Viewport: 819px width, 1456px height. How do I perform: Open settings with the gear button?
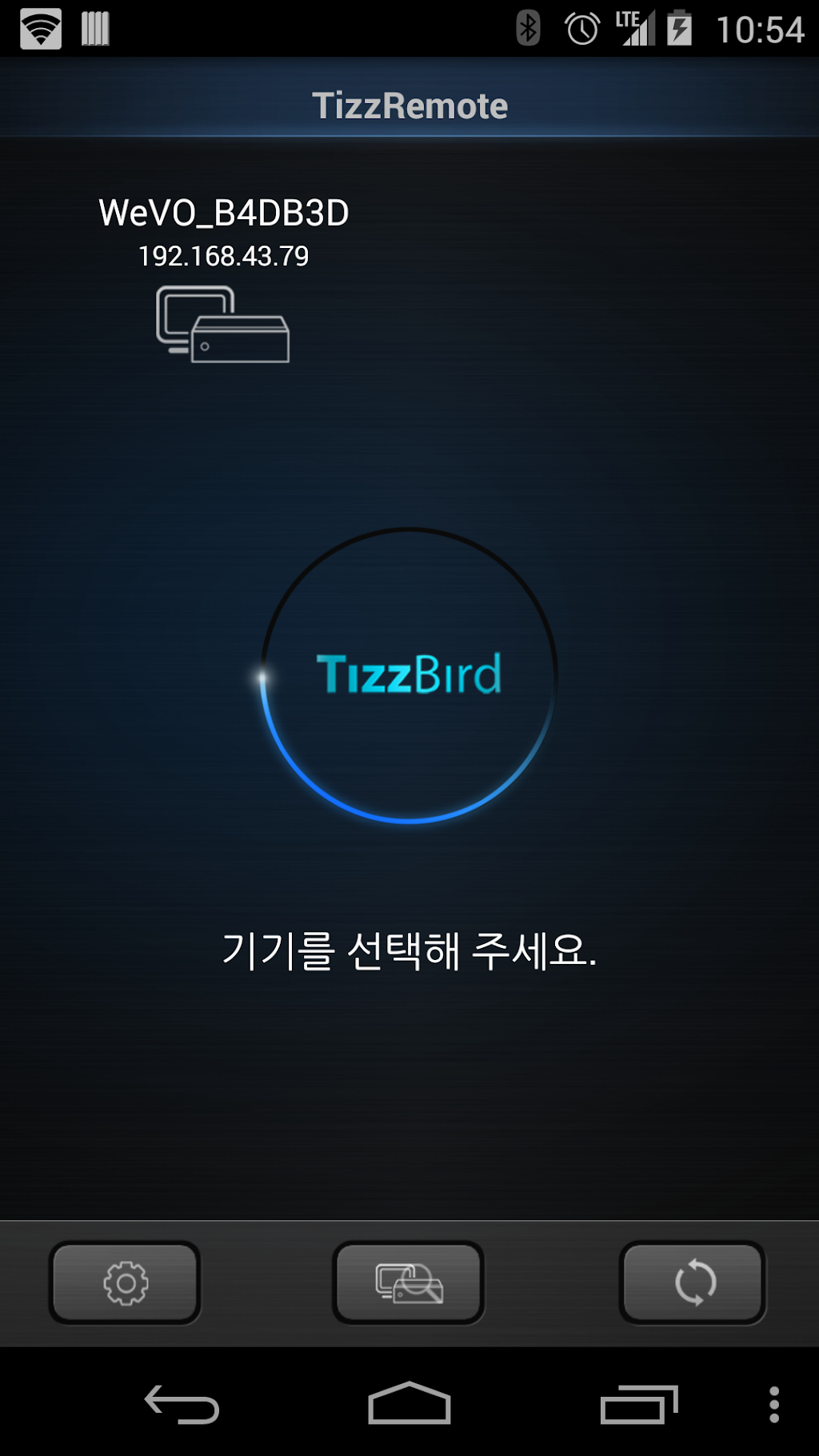[x=125, y=1282]
